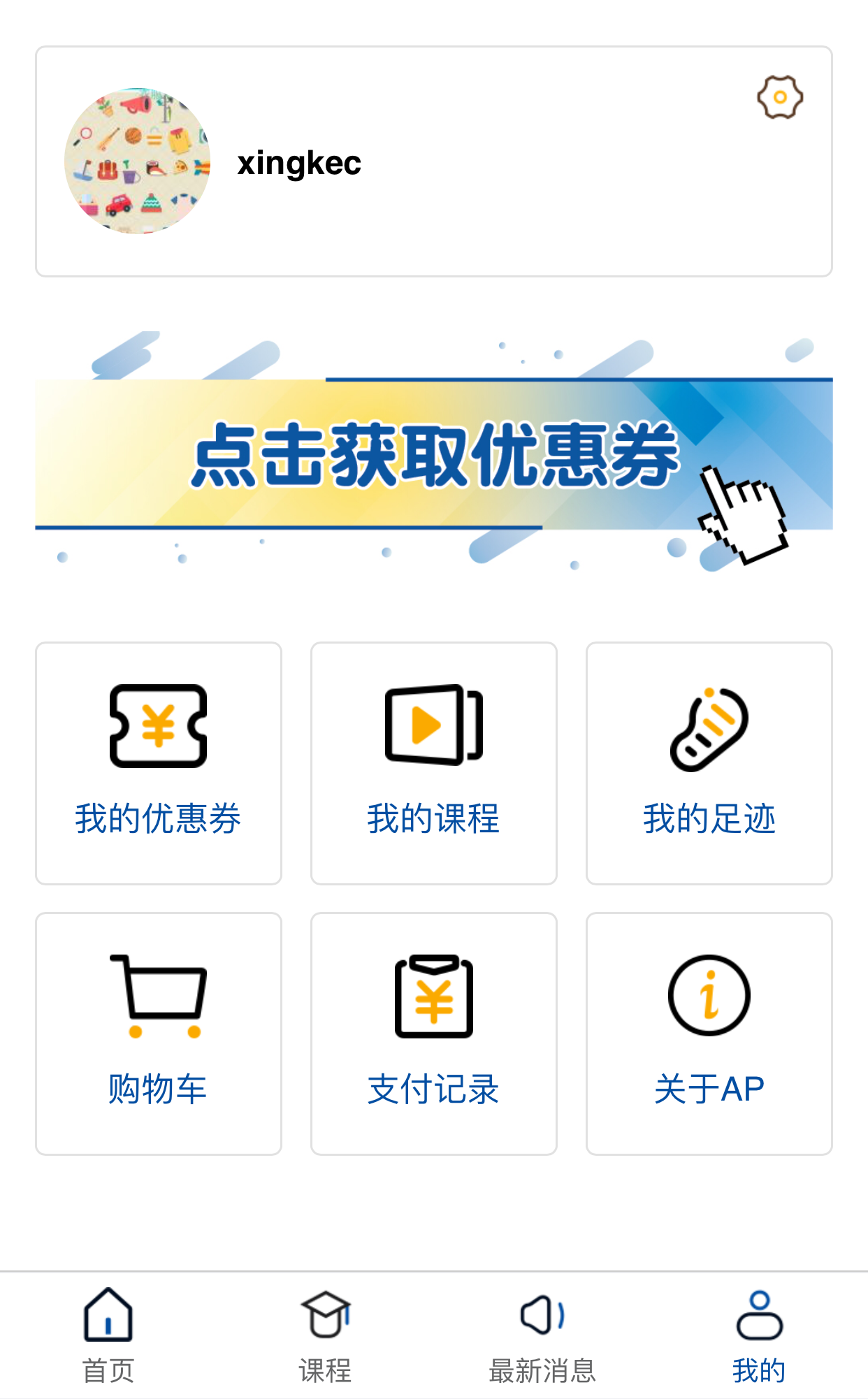Screen dimensions: 868x1399
Task: Select the 我的 tab
Action: [x=760, y=1336]
